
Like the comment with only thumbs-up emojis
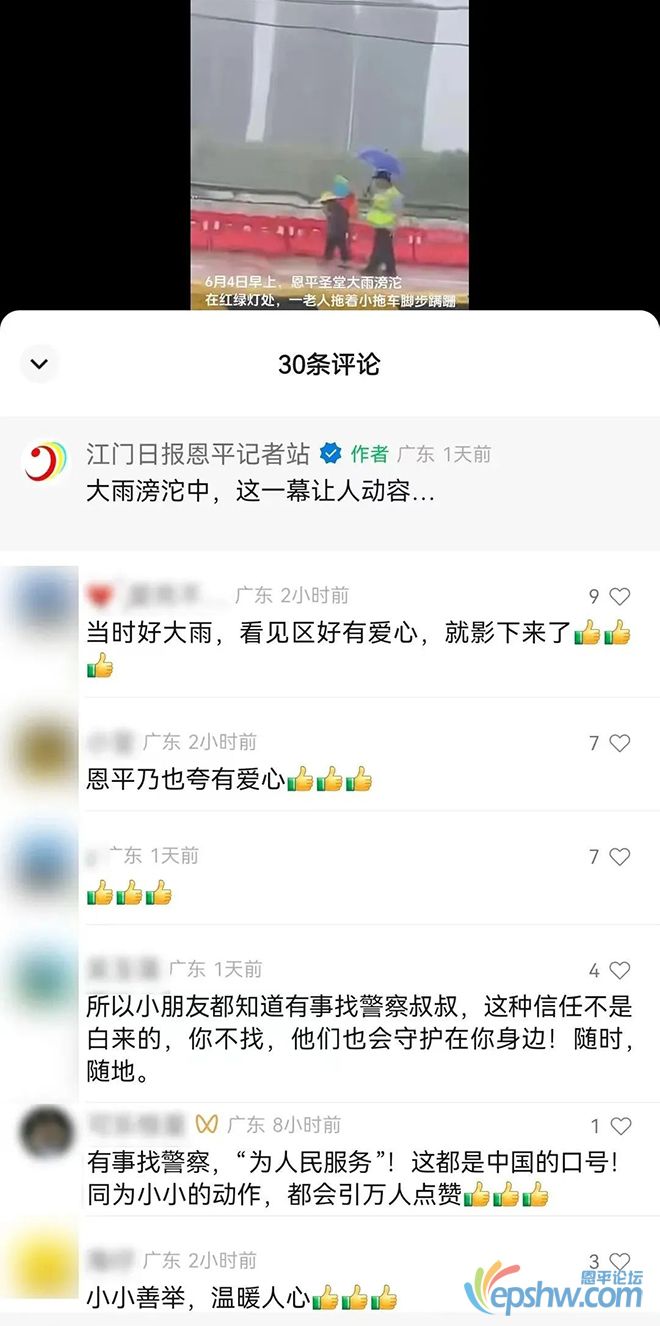click(x=620, y=857)
